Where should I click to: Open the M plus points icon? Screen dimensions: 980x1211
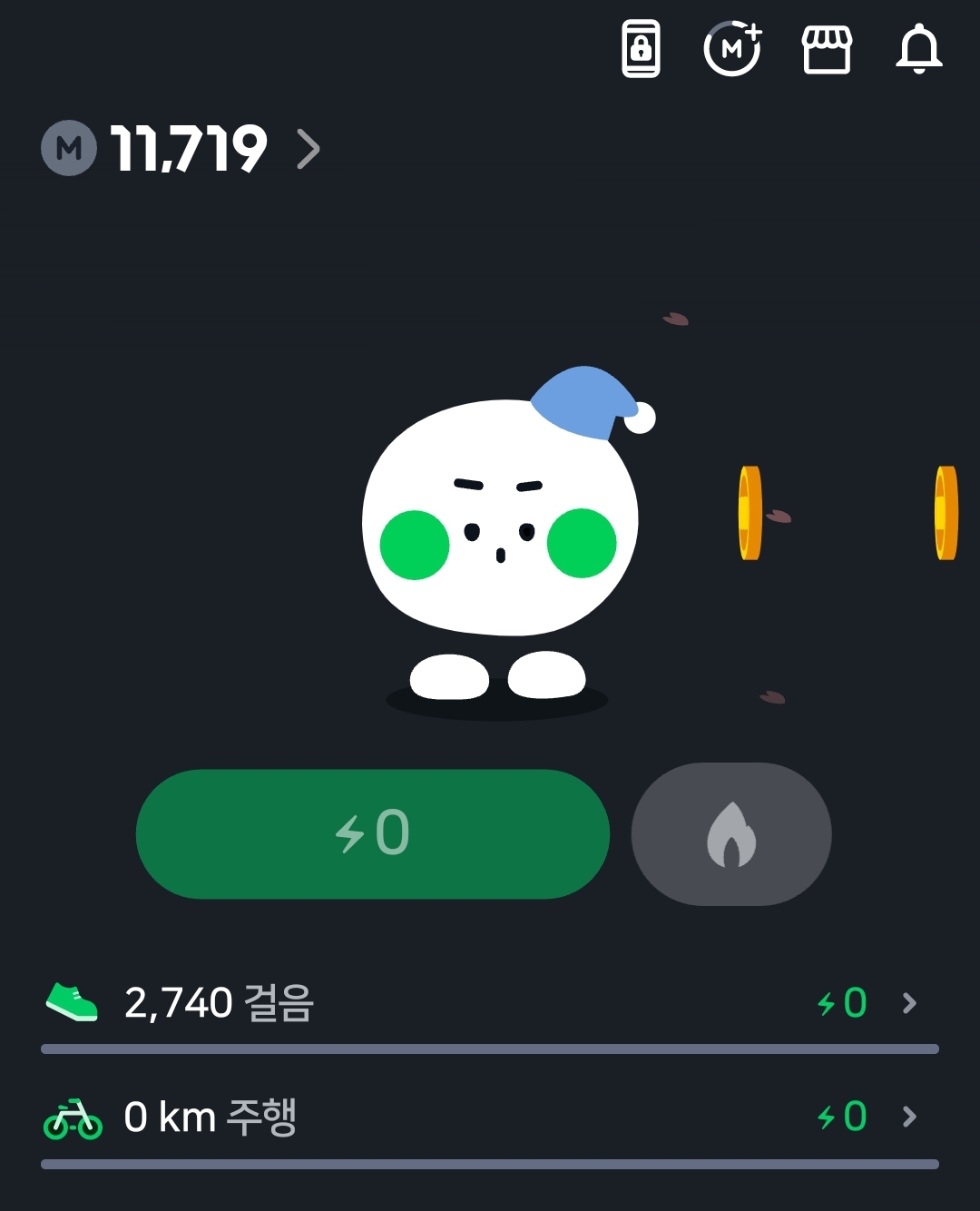(x=732, y=49)
